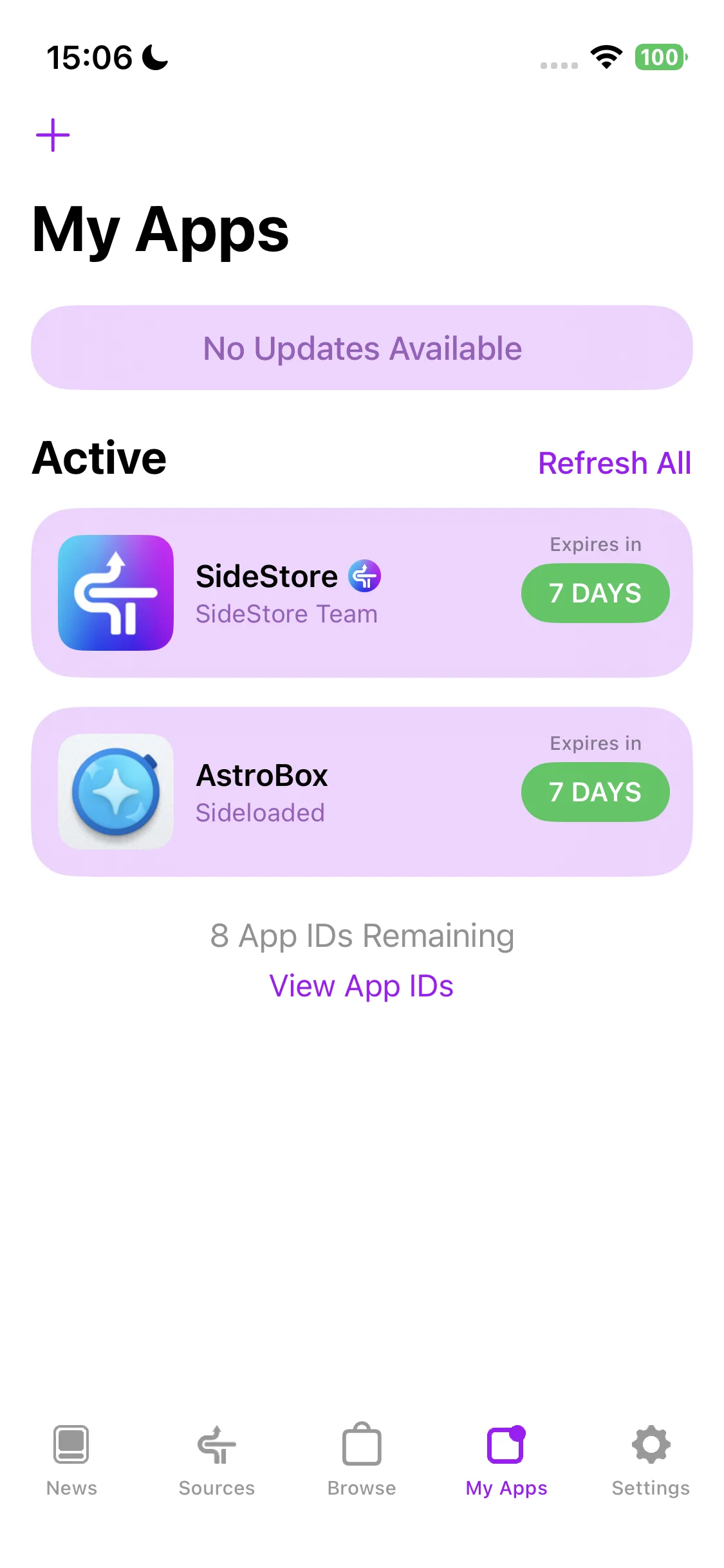The height and width of the screenshot is (1568, 724).
Task: Open the AstroBox app card
Action: pos(362,792)
